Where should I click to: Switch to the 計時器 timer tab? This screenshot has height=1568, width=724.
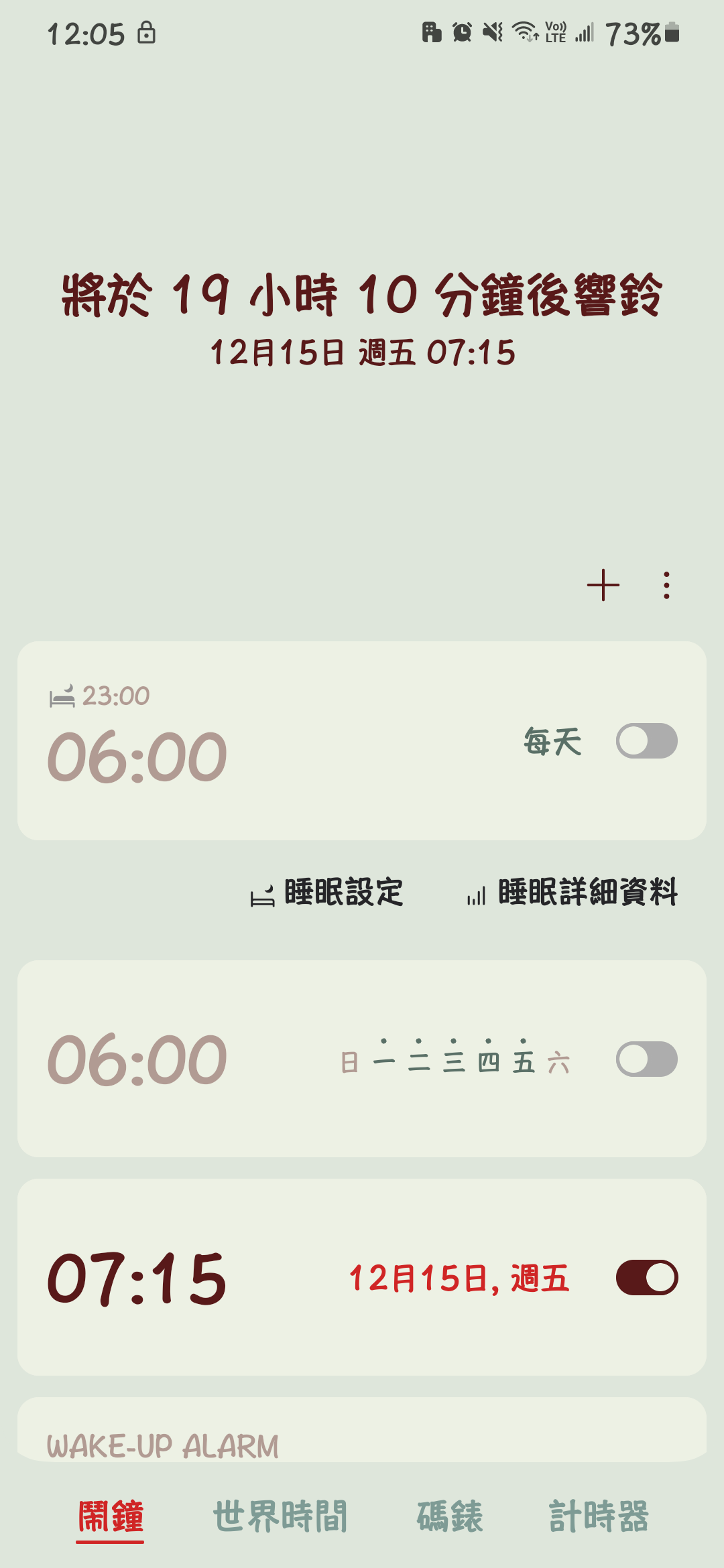[599, 1516]
